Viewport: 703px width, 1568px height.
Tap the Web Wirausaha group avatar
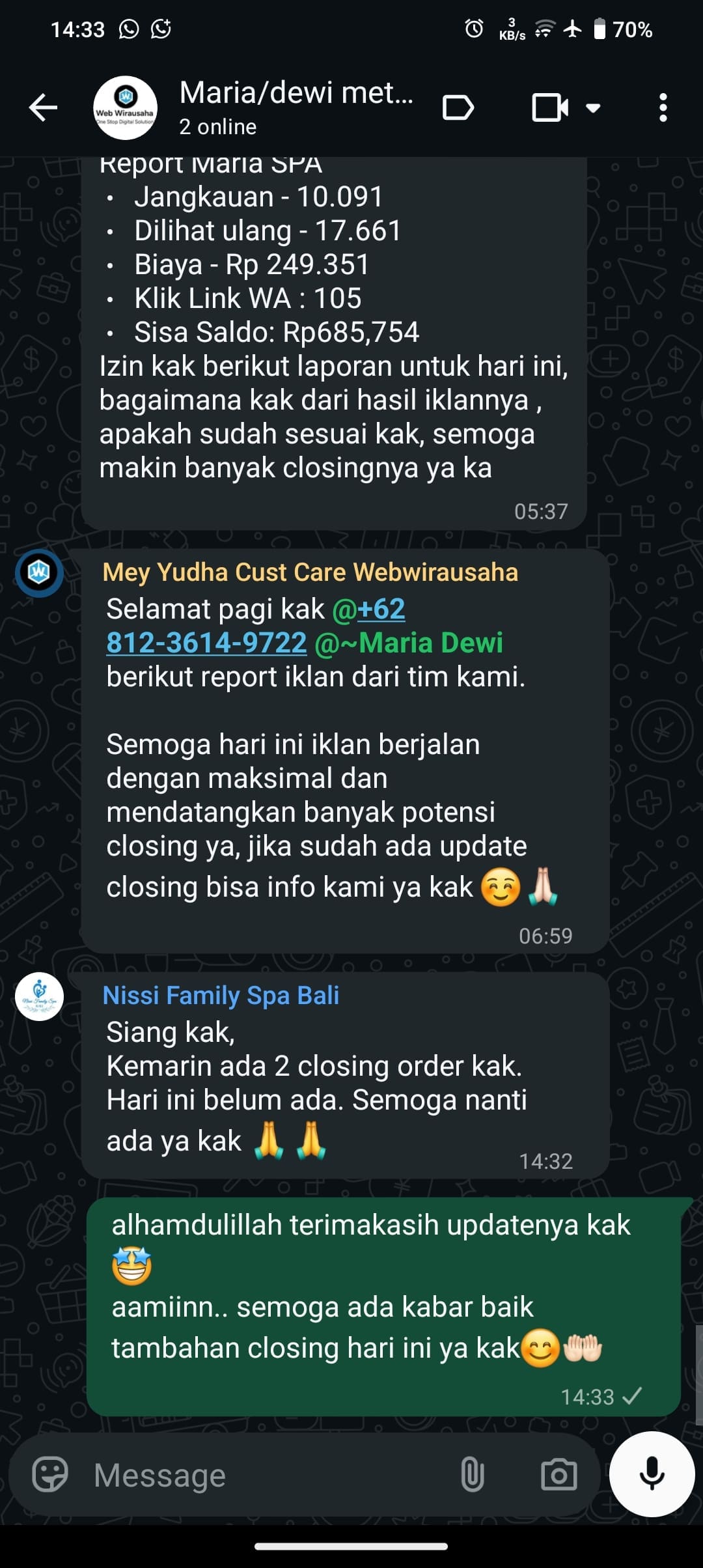pyautogui.click(x=125, y=107)
